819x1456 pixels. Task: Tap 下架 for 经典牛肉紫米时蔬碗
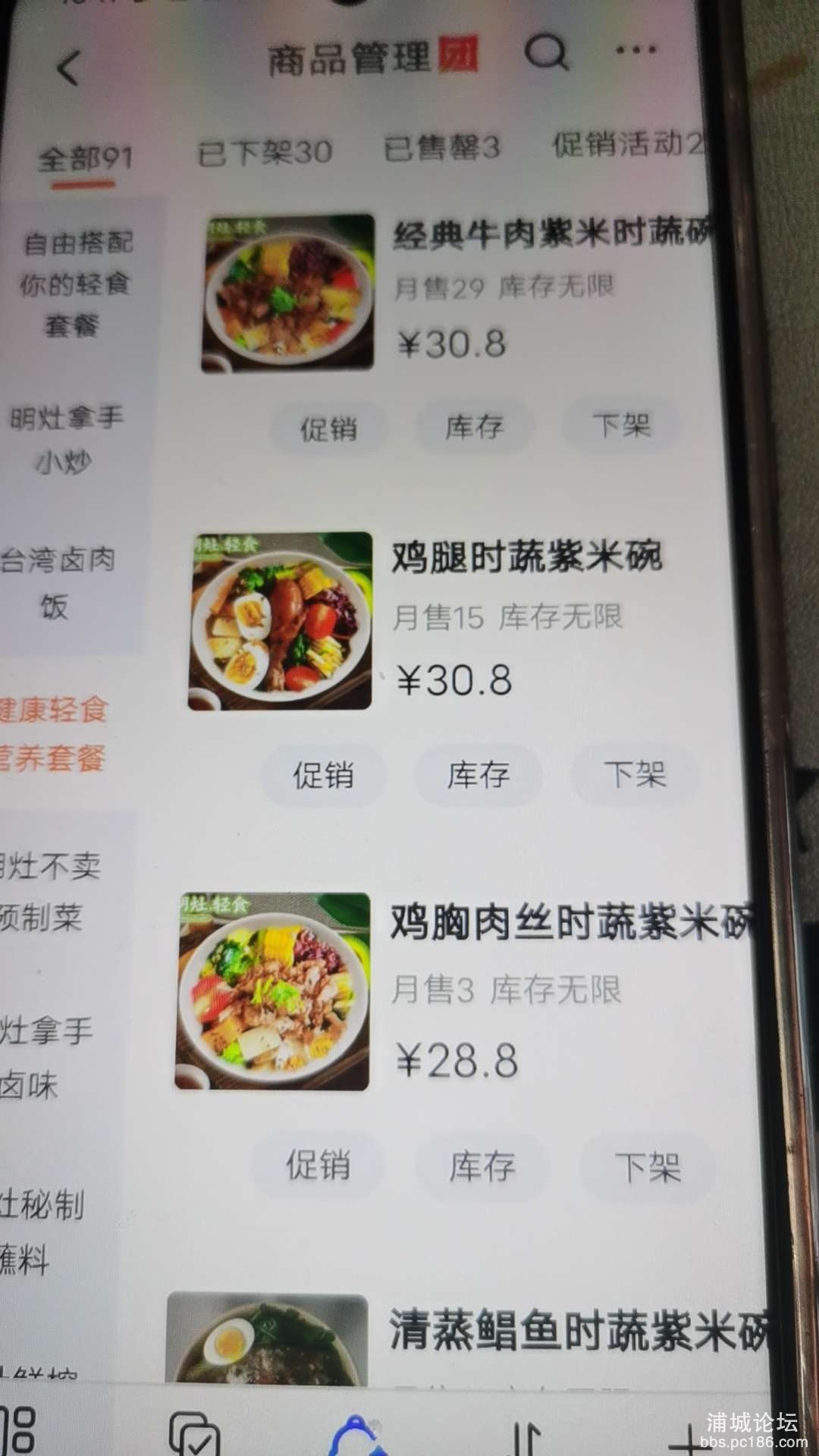click(621, 425)
